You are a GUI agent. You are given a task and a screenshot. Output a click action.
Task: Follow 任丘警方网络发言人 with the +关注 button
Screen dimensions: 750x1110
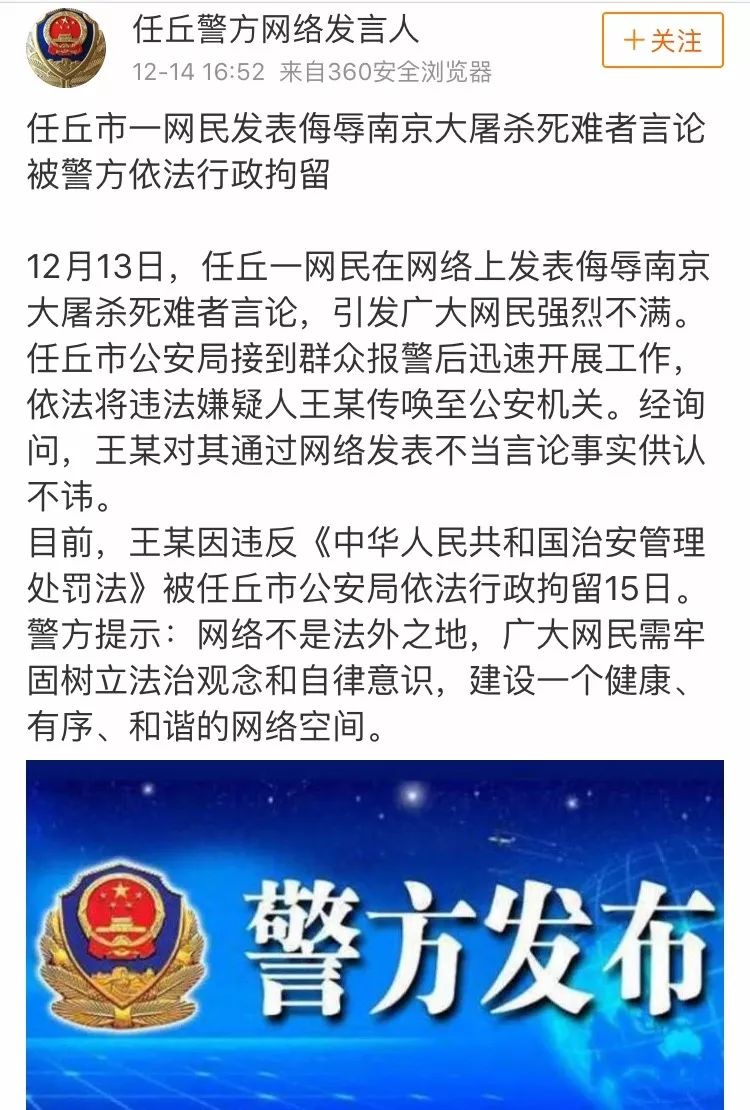(x=662, y=41)
